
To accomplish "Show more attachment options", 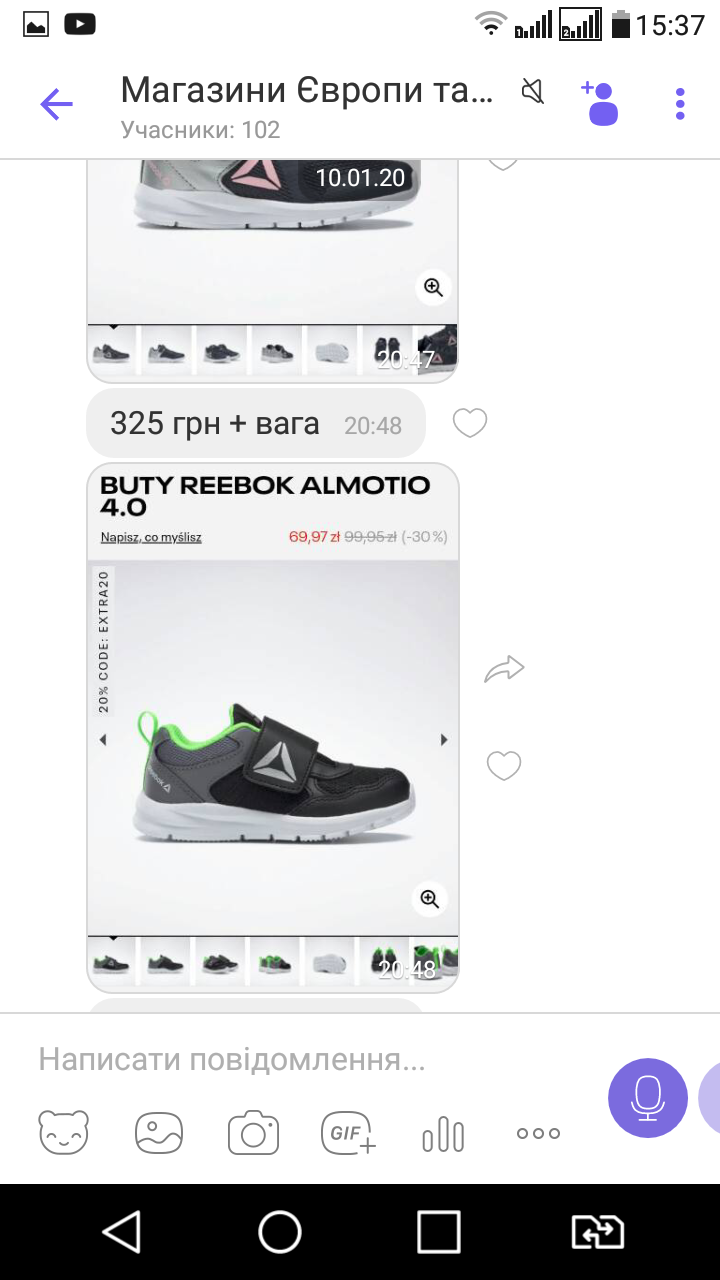I will (x=538, y=1133).
